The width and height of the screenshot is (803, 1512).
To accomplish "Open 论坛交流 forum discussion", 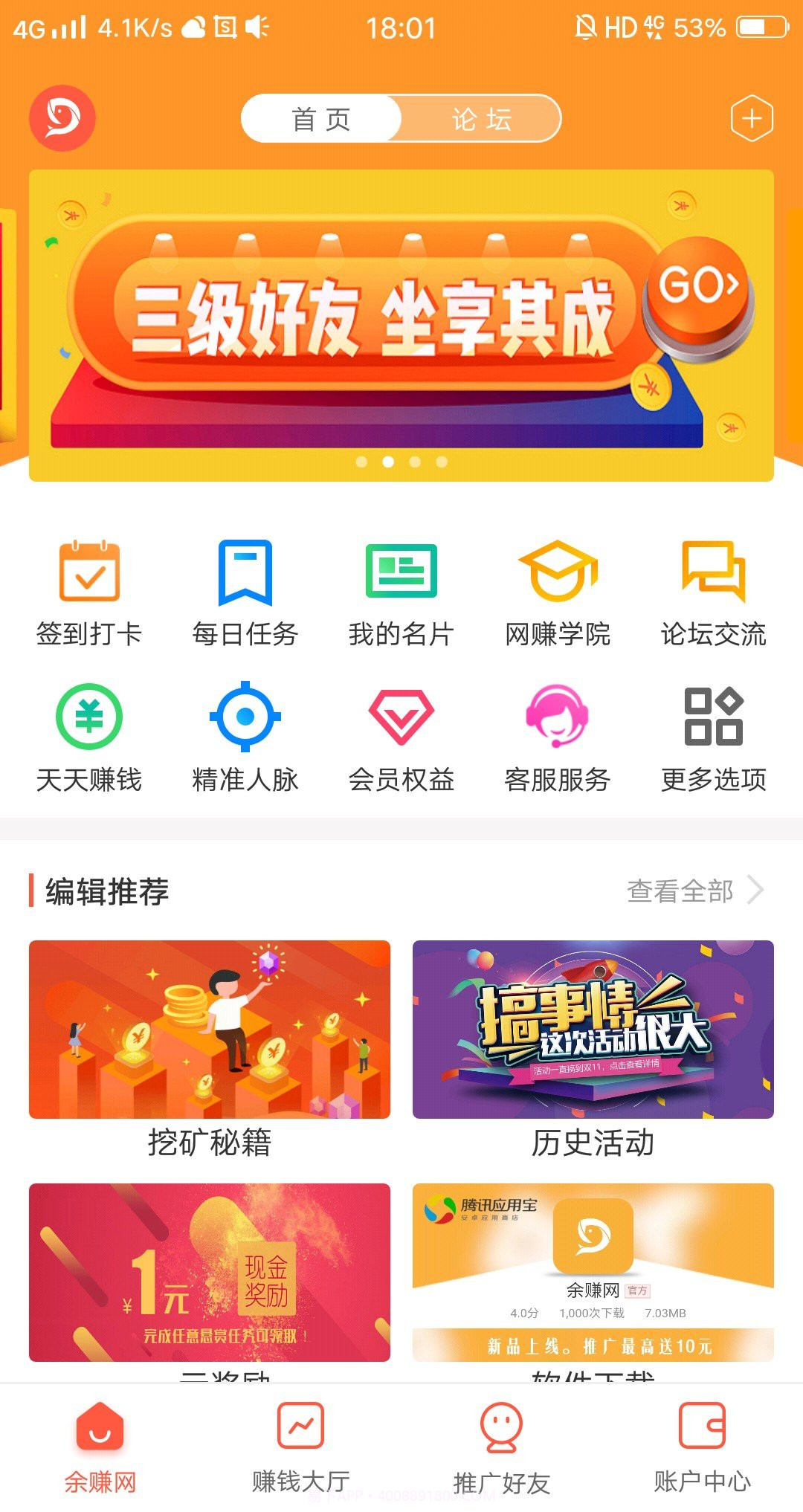I will point(712,591).
